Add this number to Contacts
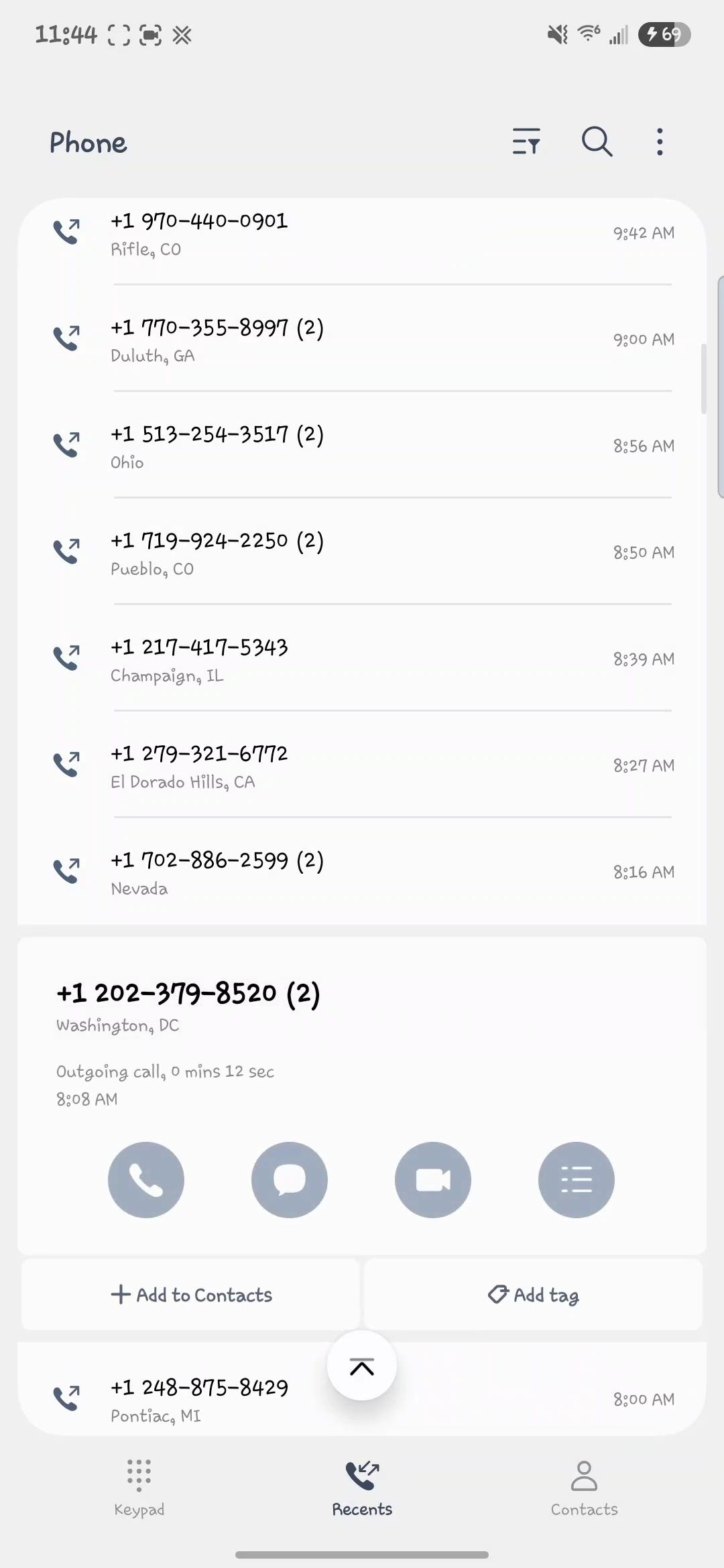 pos(192,1295)
